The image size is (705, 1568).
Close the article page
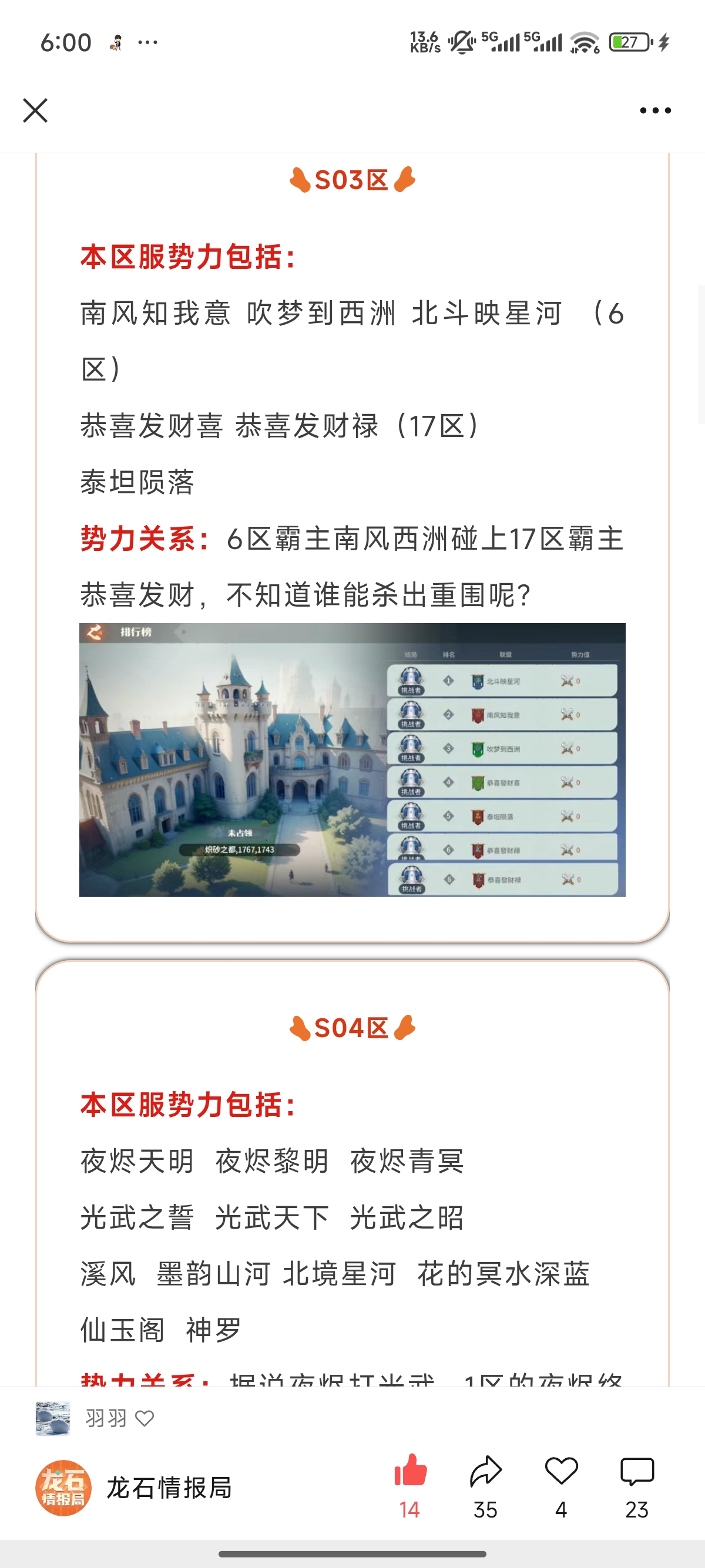coord(35,111)
